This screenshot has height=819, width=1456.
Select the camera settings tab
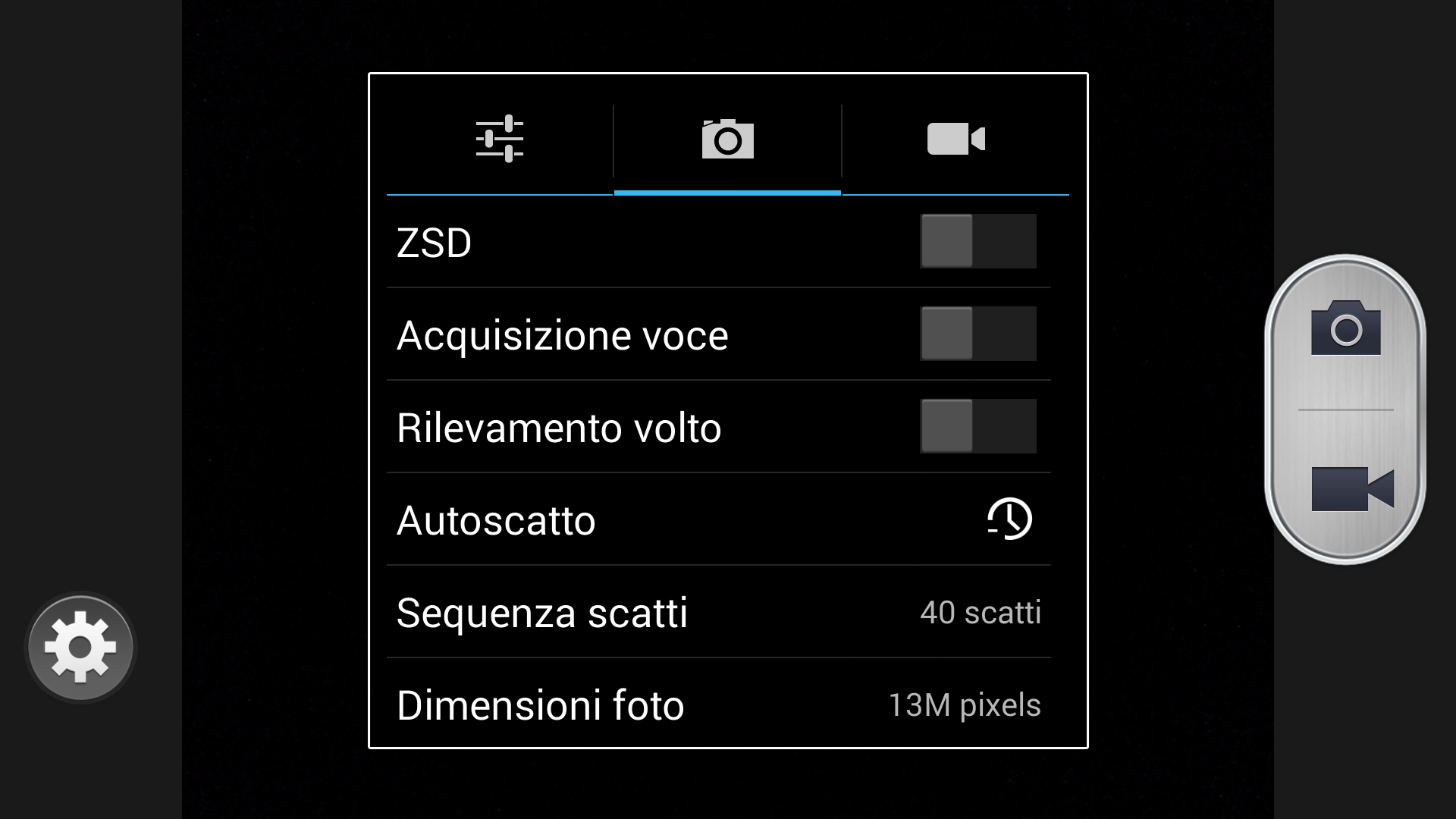click(727, 140)
